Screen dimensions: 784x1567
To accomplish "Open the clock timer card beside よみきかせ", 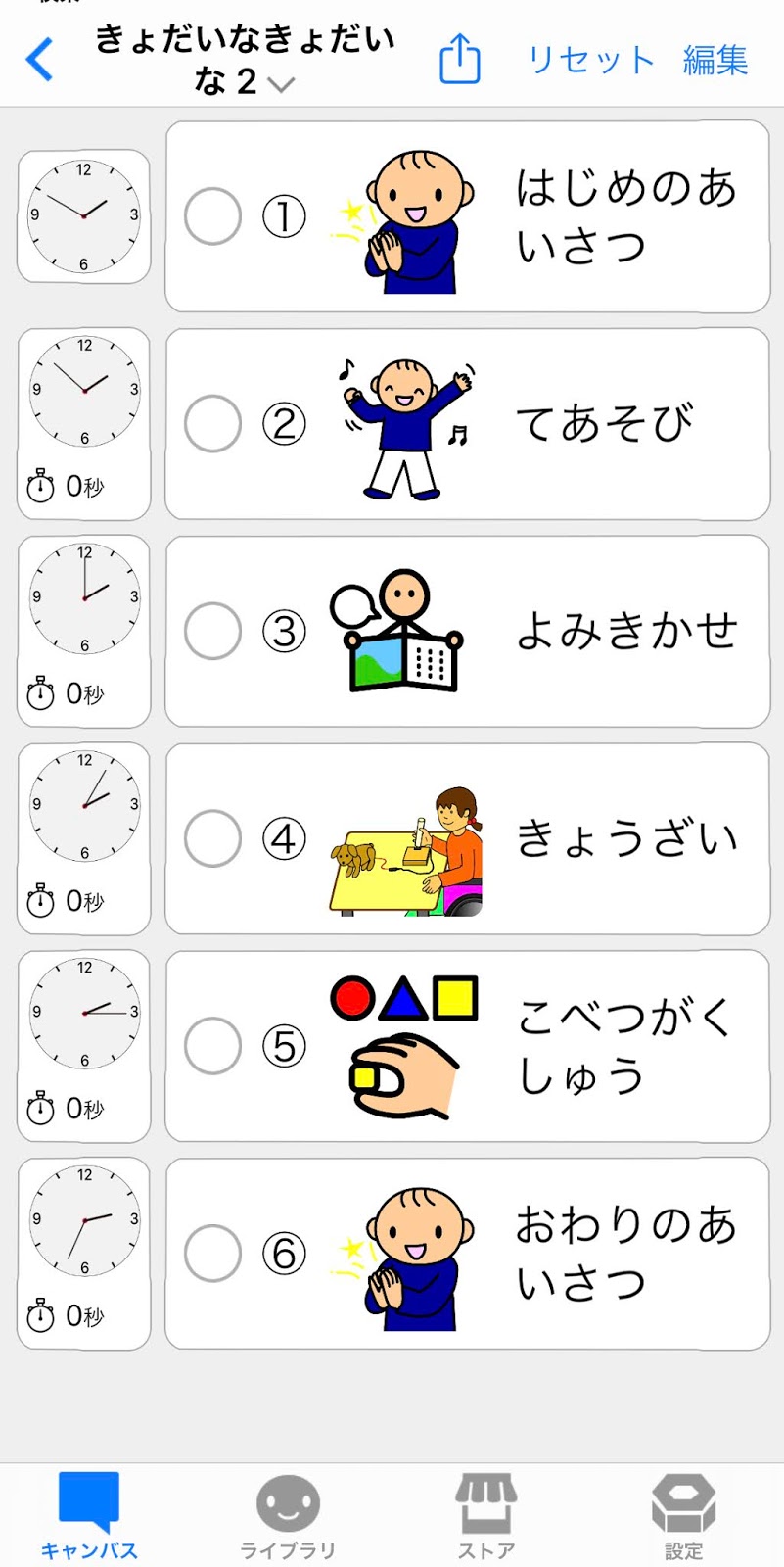I will tap(84, 631).
